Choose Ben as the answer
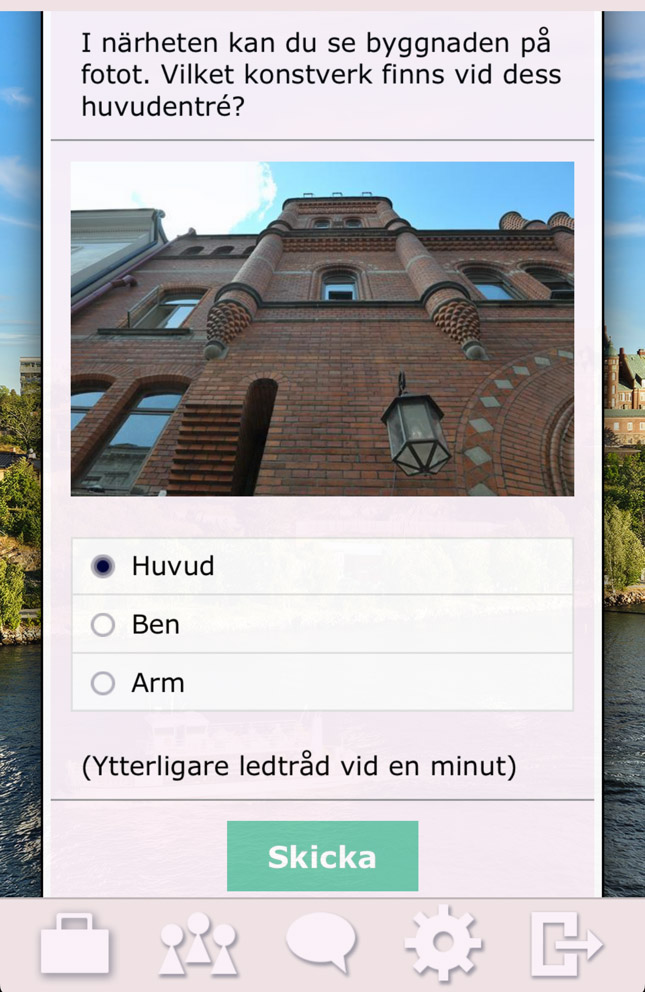This screenshot has width=645, height=992. tap(103, 625)
